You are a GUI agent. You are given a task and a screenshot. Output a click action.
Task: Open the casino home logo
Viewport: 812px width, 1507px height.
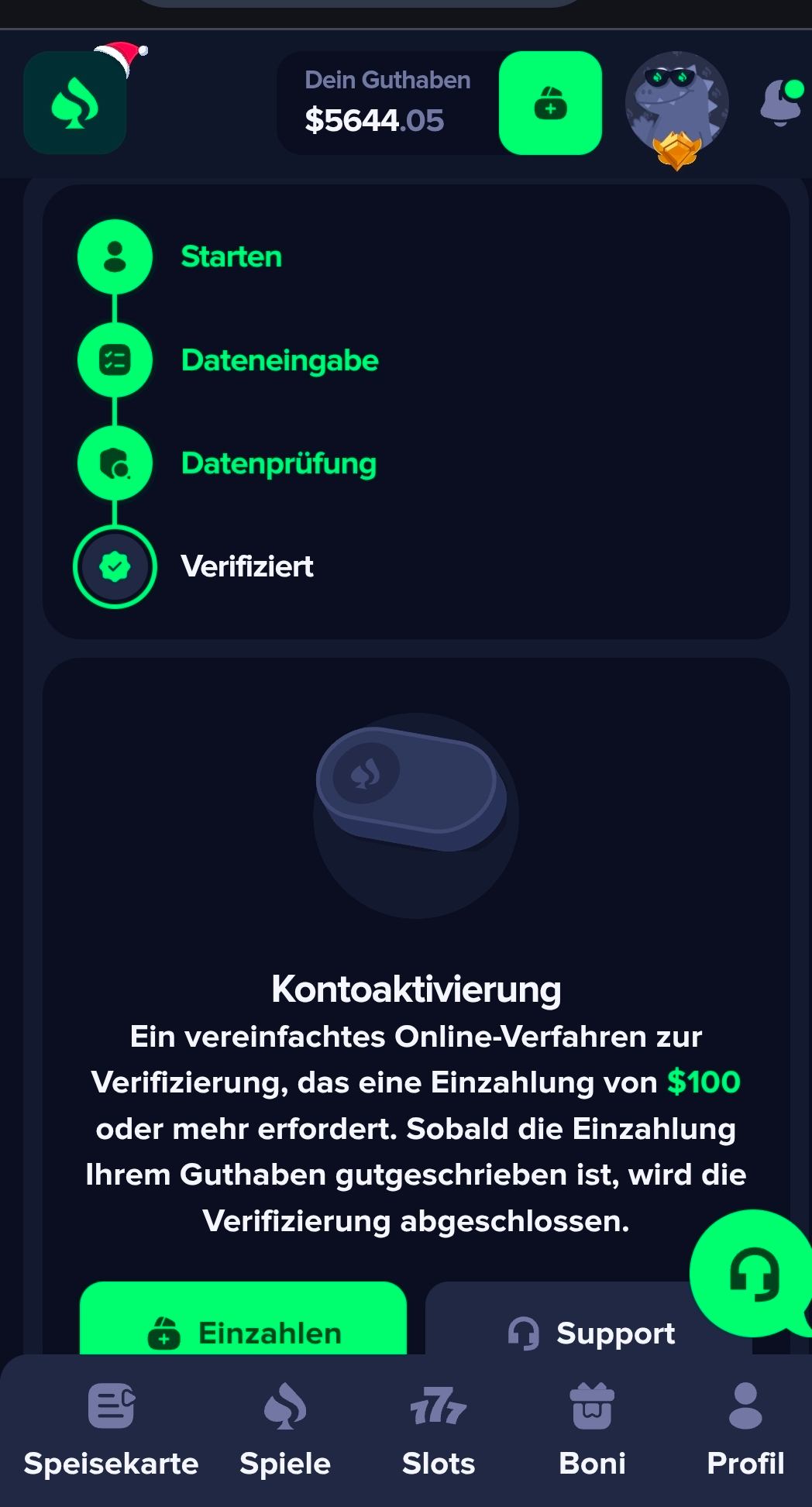coord(75,103)
